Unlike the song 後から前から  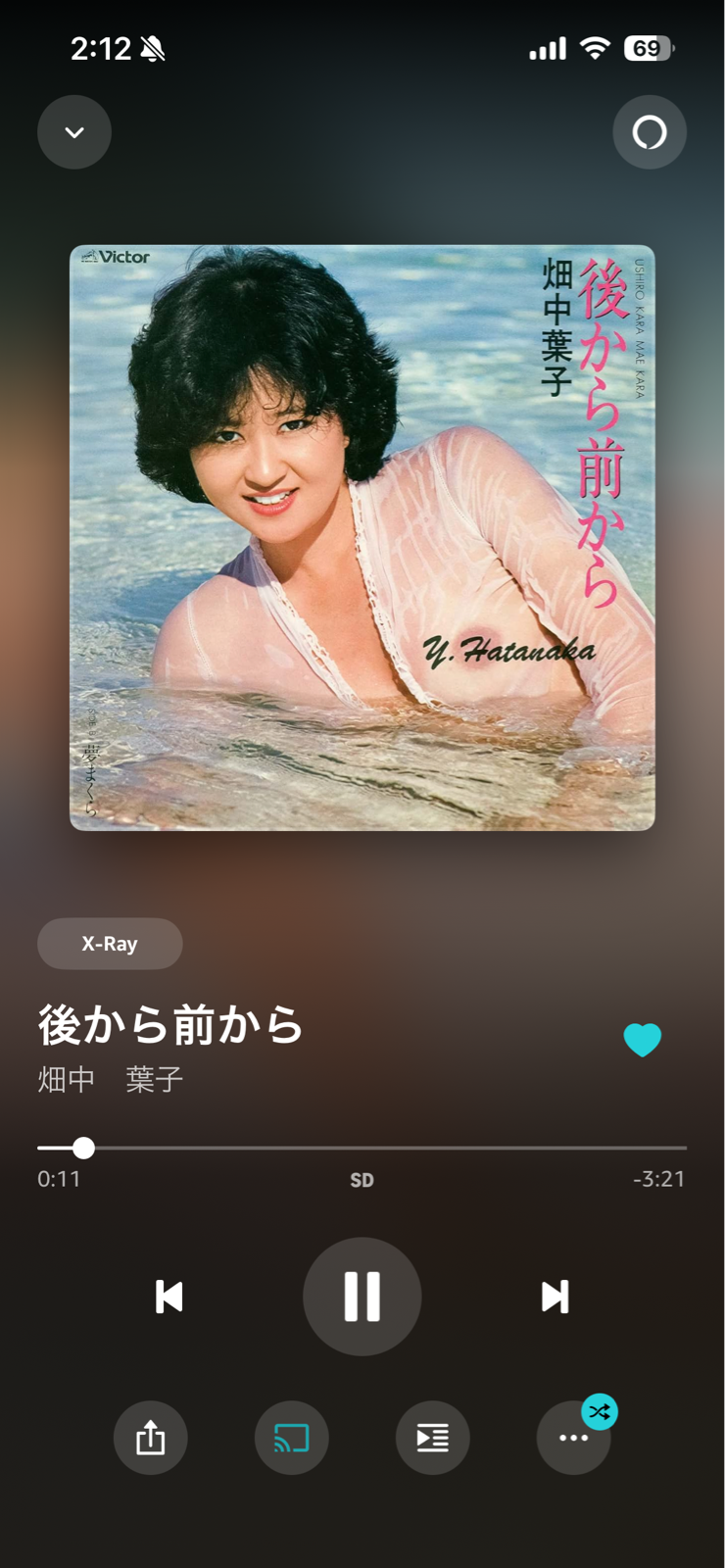(643, 1040)
